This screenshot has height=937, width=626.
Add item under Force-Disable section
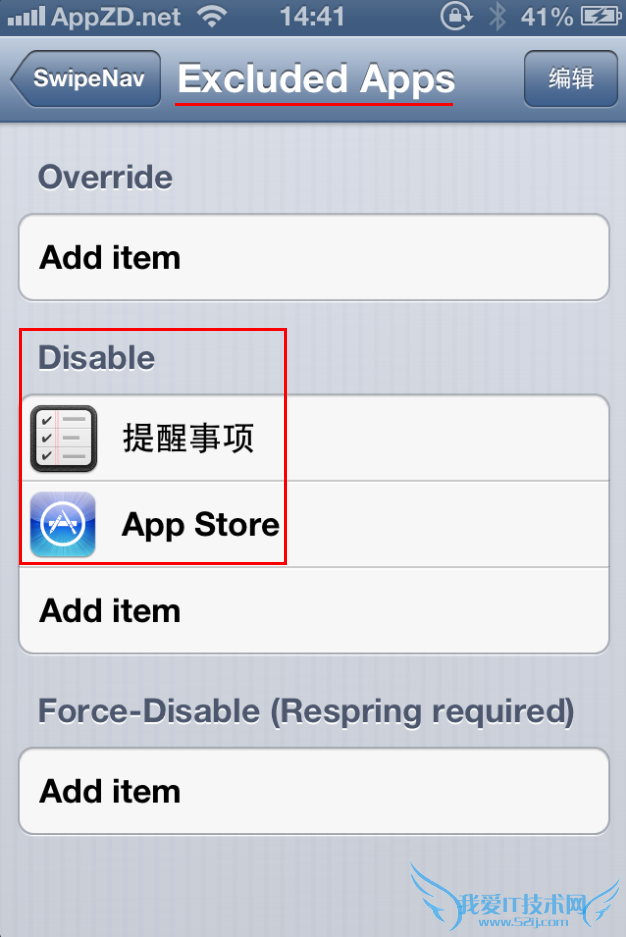[x=313, y=792]
